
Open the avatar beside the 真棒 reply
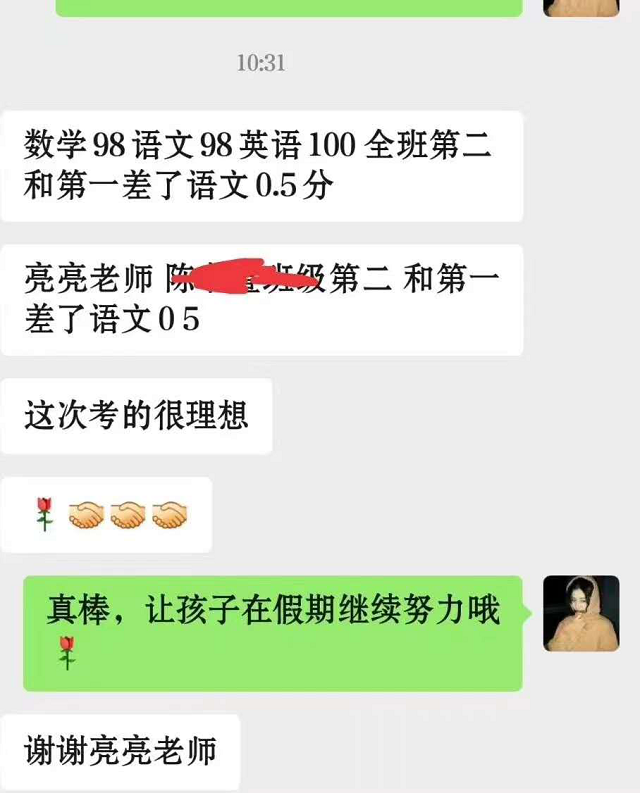coord(581,613)
